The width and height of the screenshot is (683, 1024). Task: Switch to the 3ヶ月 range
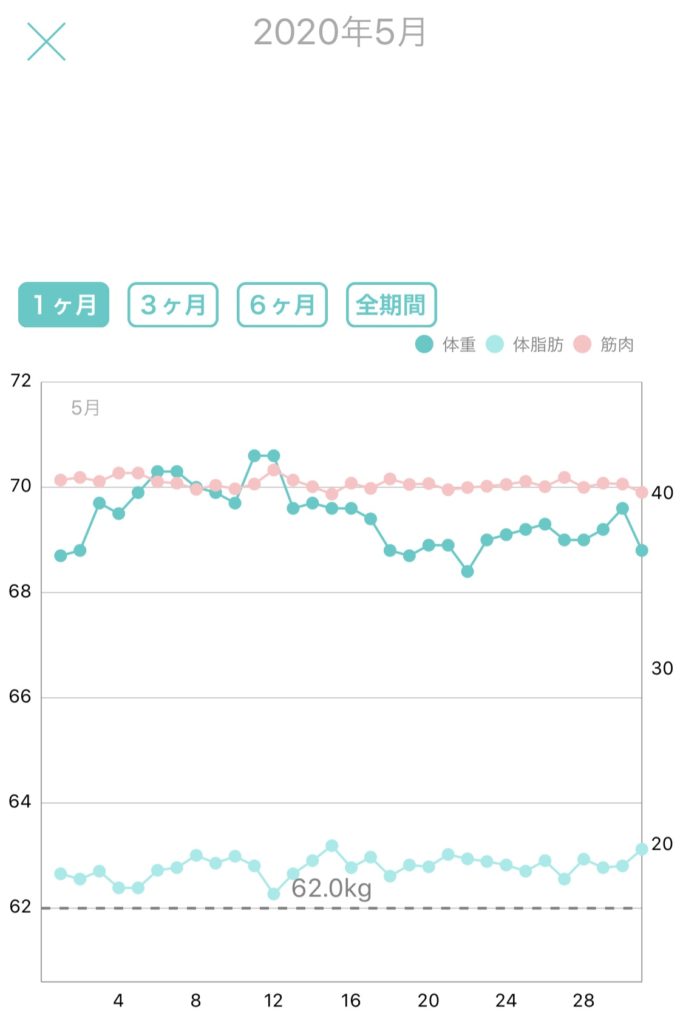tap(172, 305)
